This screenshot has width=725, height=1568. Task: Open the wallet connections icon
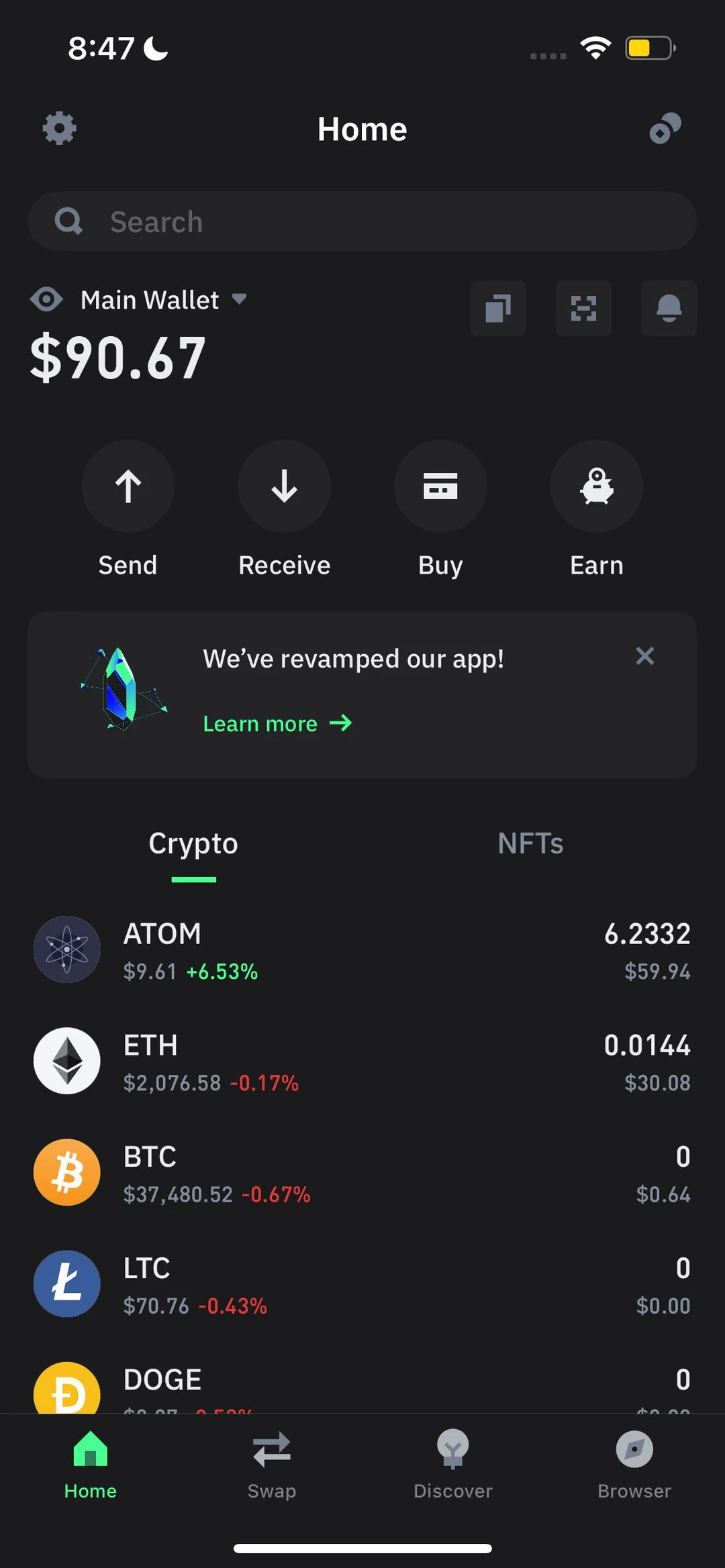click(665, 128)
